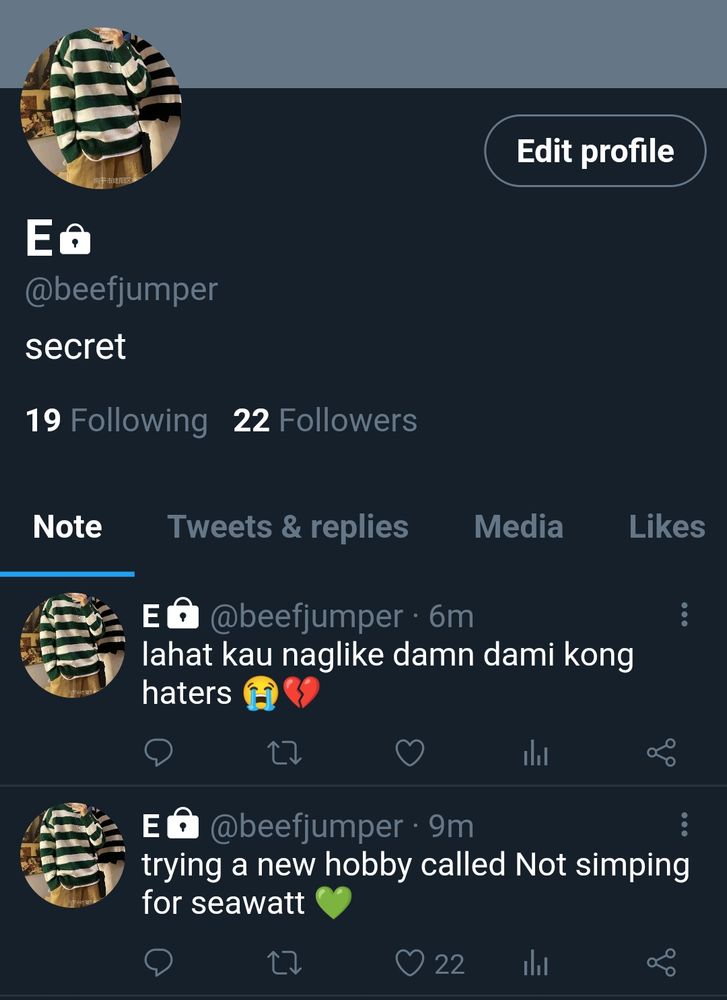Retweet the seawatt tweet
Image resolution: width=727 pixels, height=1000 pixels.
pos(285,963)
